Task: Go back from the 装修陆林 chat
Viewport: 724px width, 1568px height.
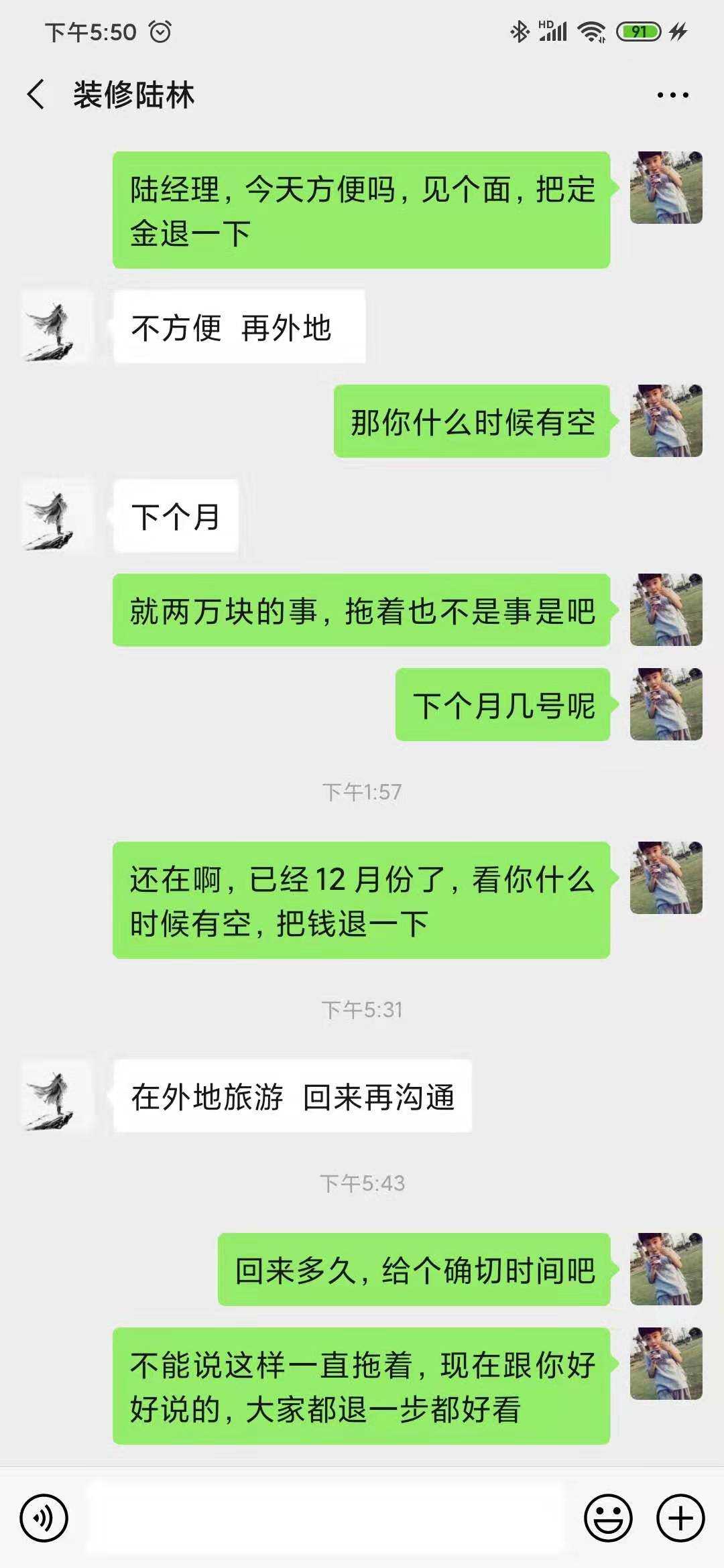Action: coord(36,94)
